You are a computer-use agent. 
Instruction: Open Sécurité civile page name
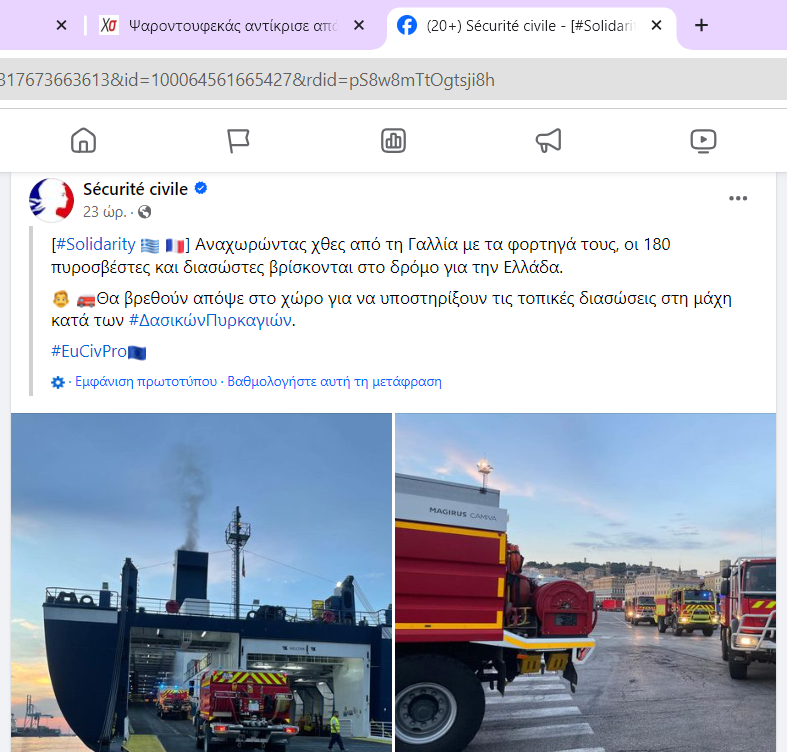click(135, 189)
